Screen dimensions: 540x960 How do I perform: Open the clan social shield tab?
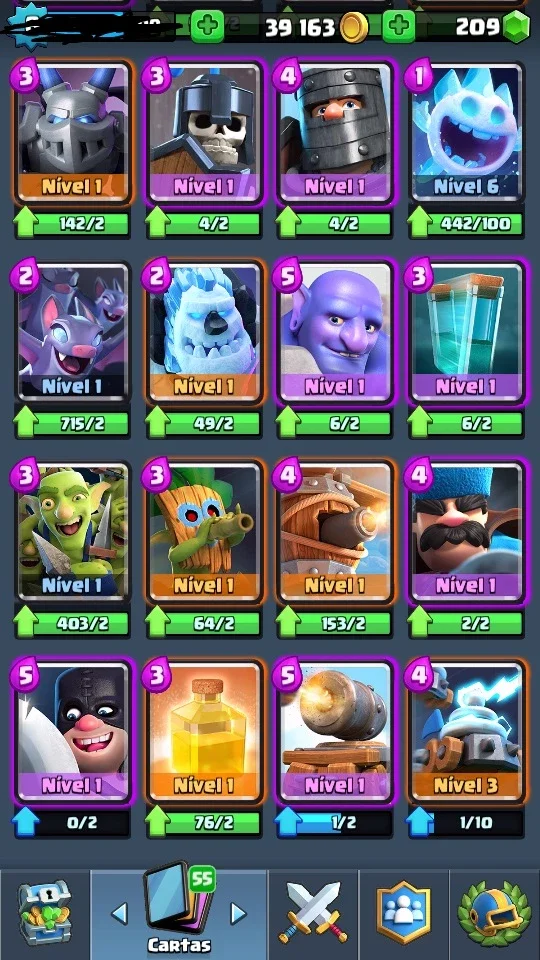[x=403, y=912]
